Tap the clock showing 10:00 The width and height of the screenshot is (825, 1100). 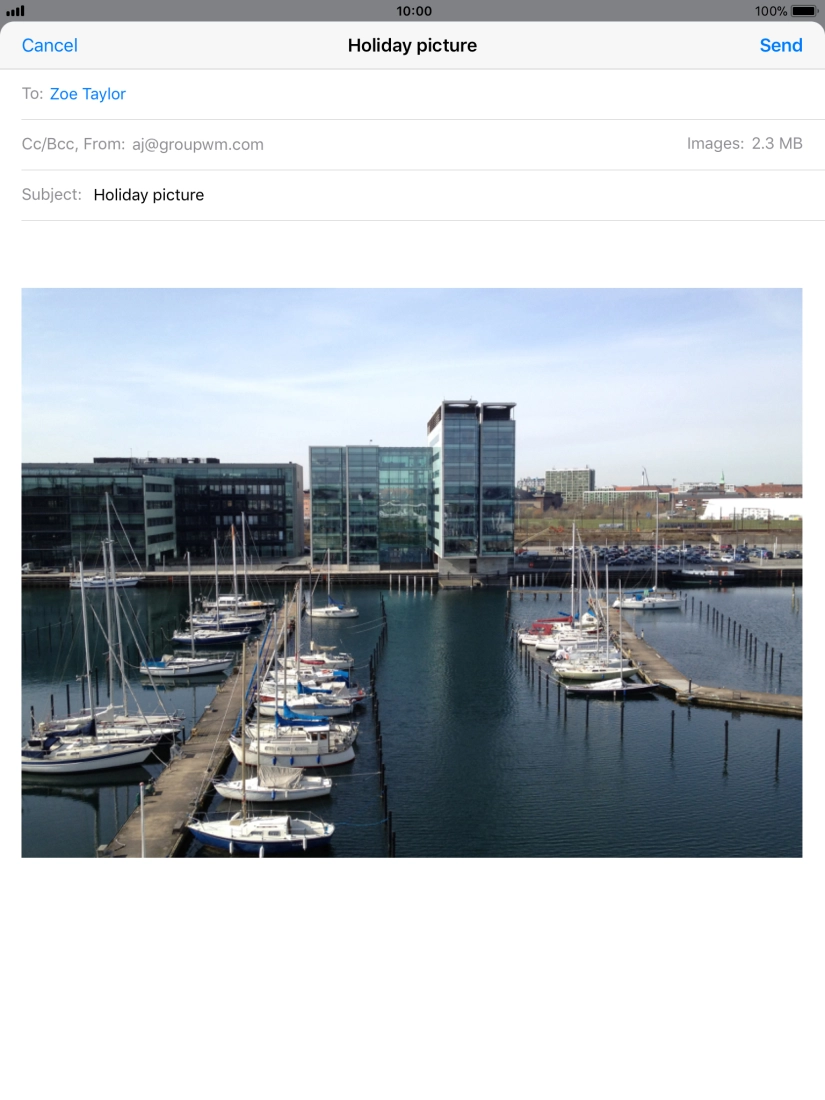(413, 11)
